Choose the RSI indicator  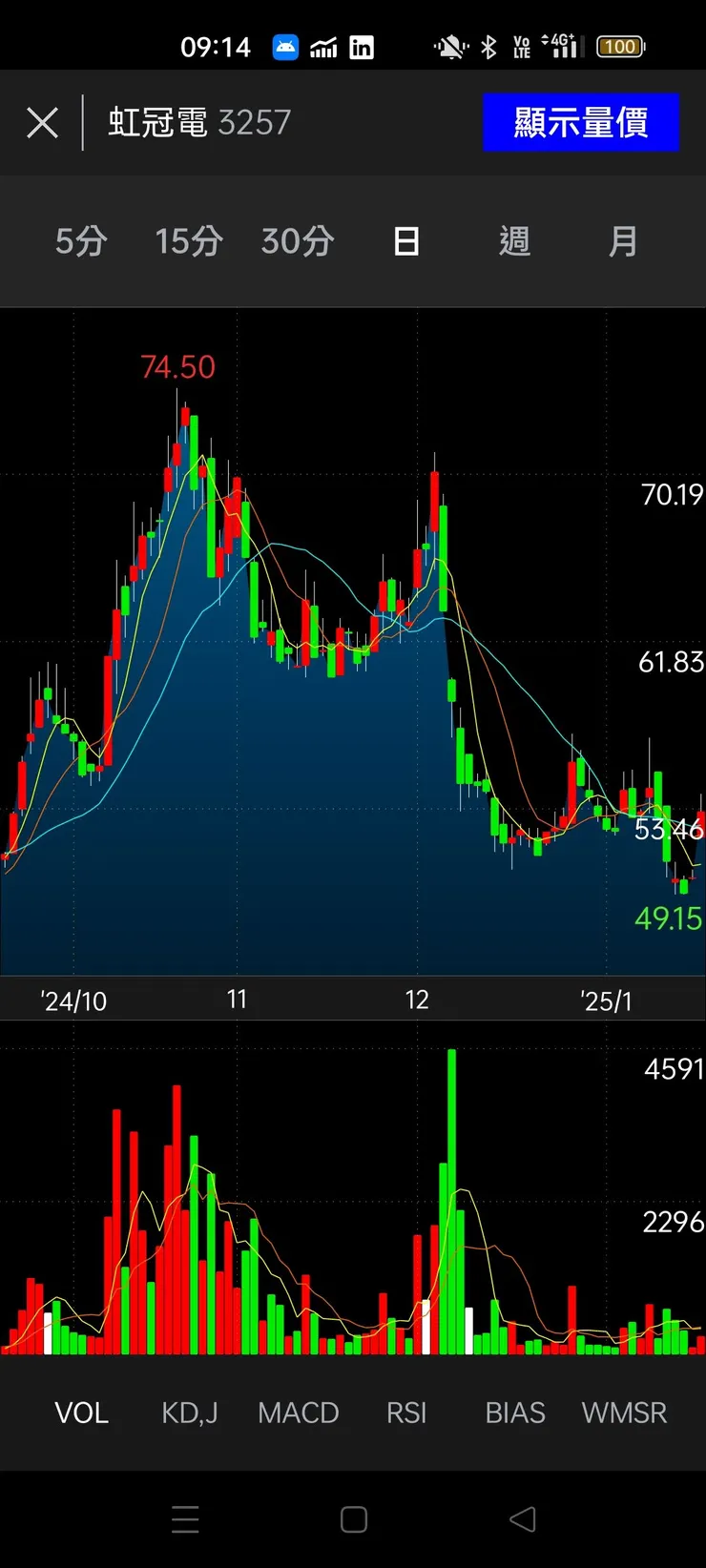406,1413
